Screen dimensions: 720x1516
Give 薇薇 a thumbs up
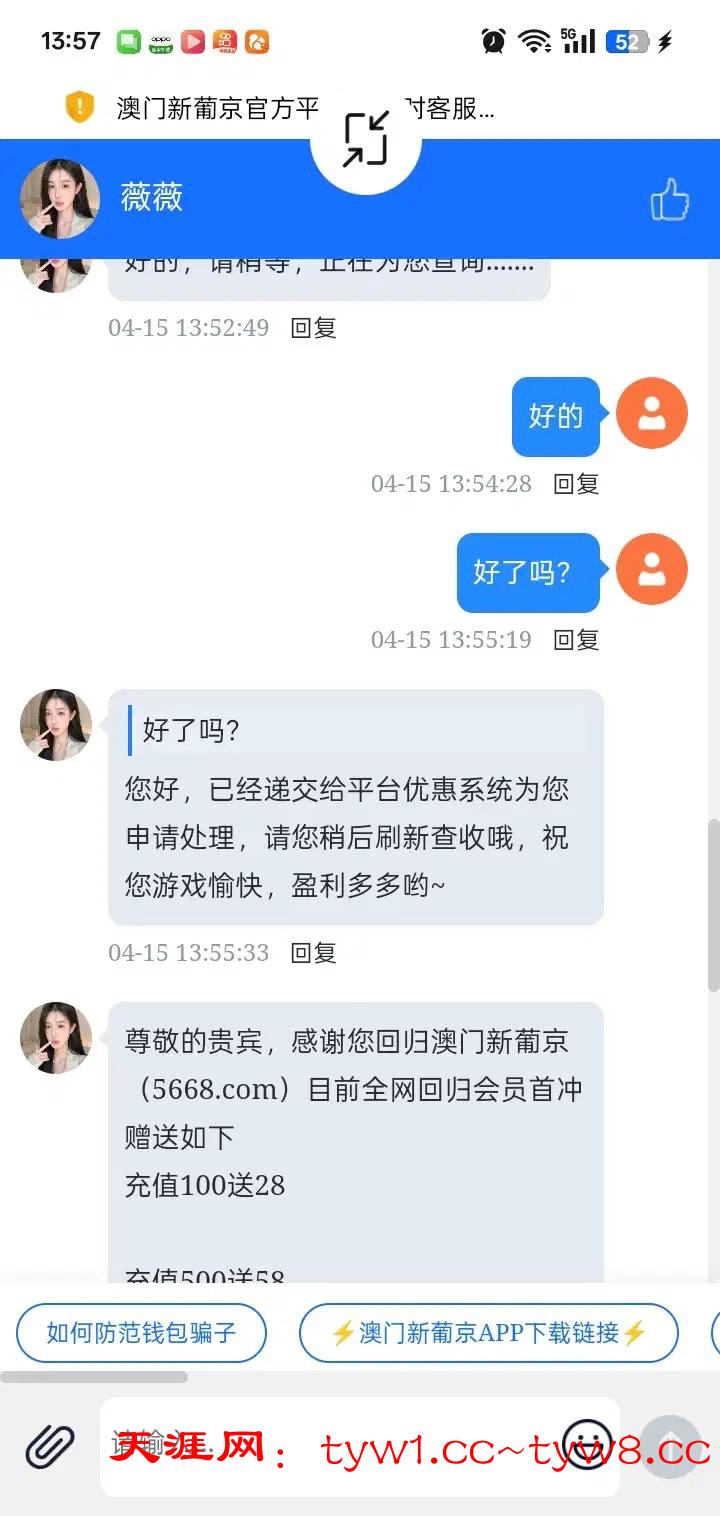[669, 199]
